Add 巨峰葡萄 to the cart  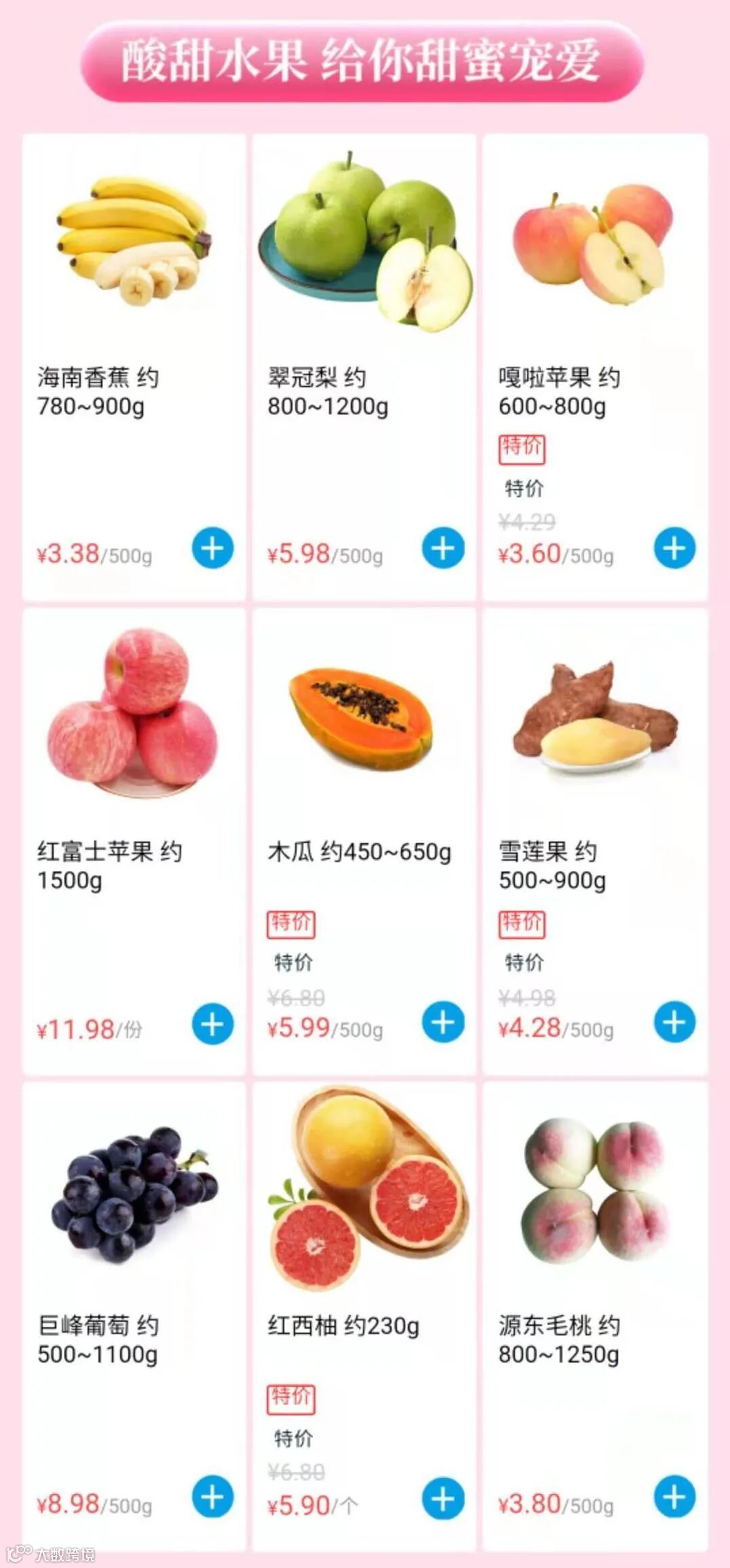tap(212, 1497)
